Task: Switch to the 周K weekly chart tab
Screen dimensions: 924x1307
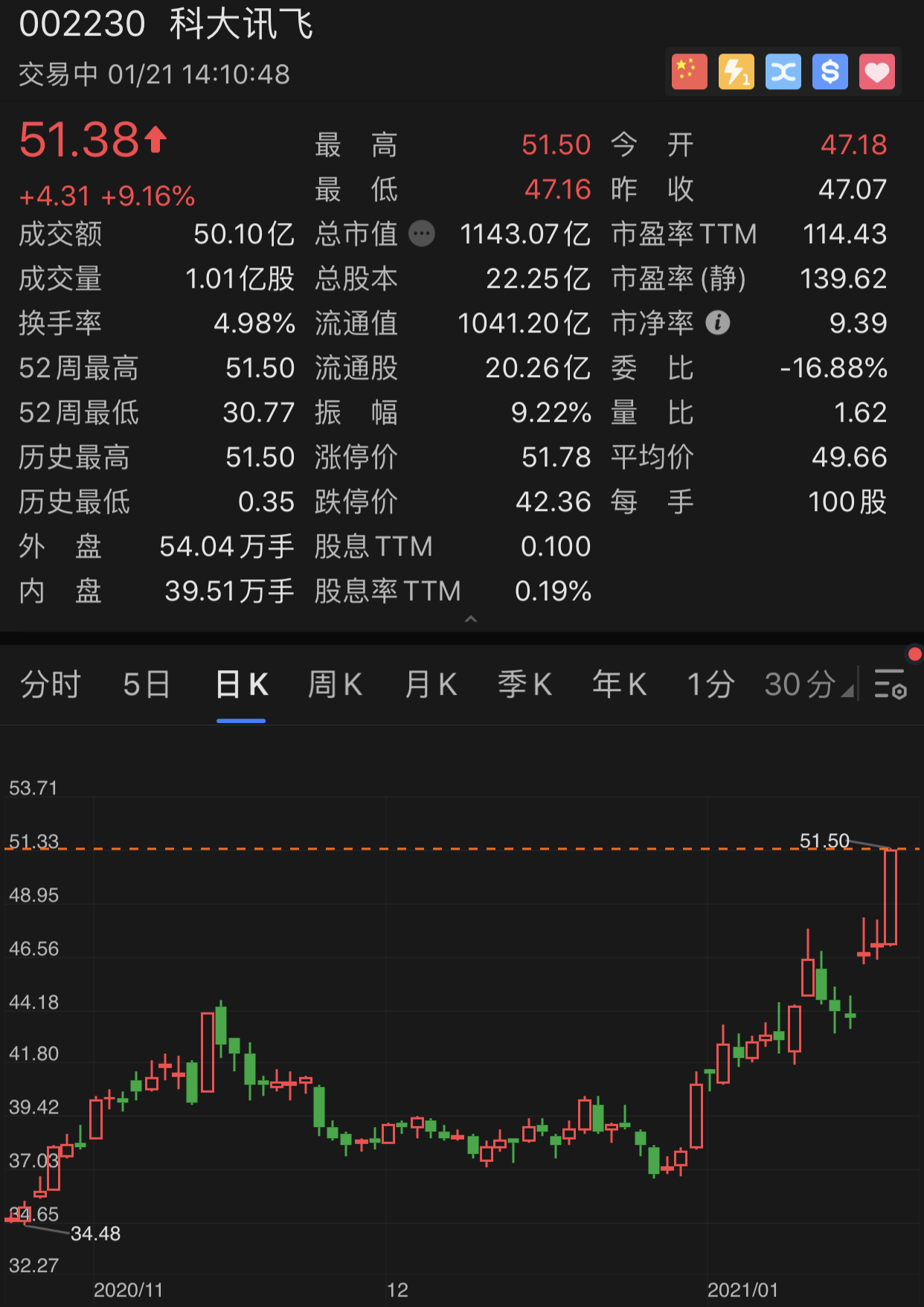Action: coord(334,684)
